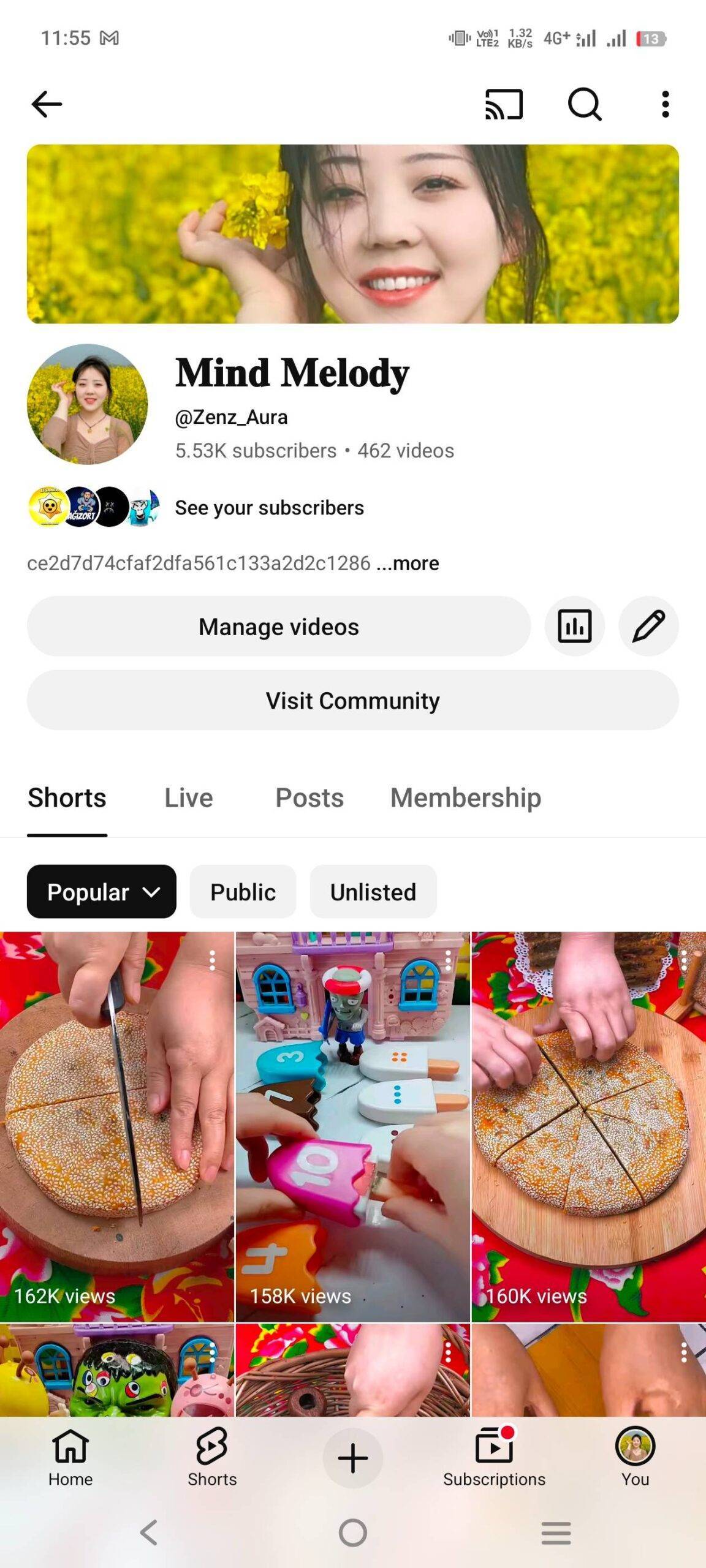Tap See your subscribers

tap(269, 508)
